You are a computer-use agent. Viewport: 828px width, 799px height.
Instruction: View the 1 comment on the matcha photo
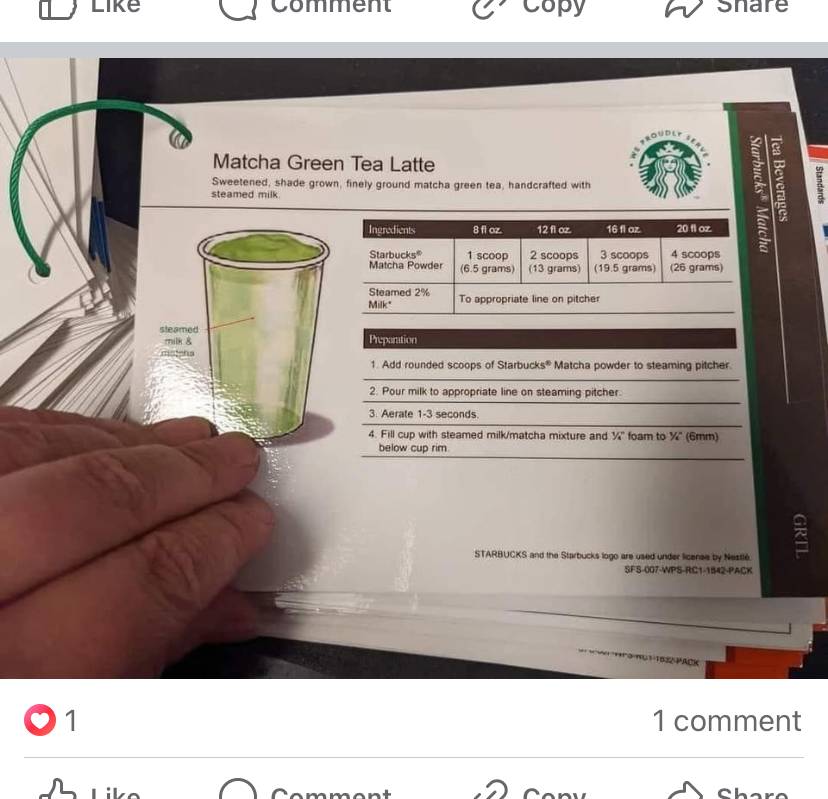726,720
